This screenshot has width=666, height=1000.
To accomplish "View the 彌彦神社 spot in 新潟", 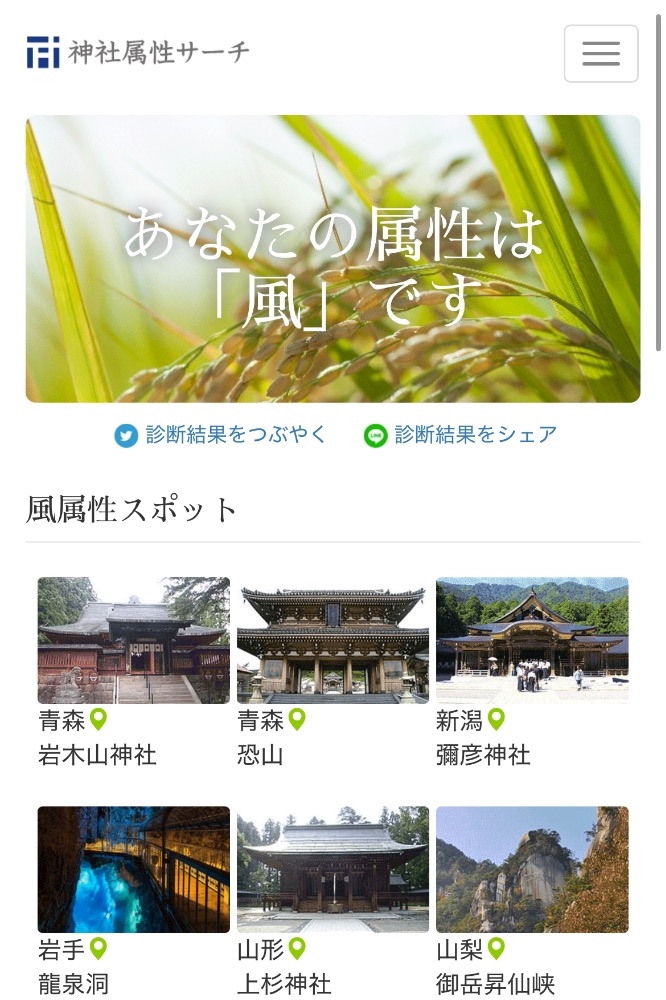I will [532, 672].
